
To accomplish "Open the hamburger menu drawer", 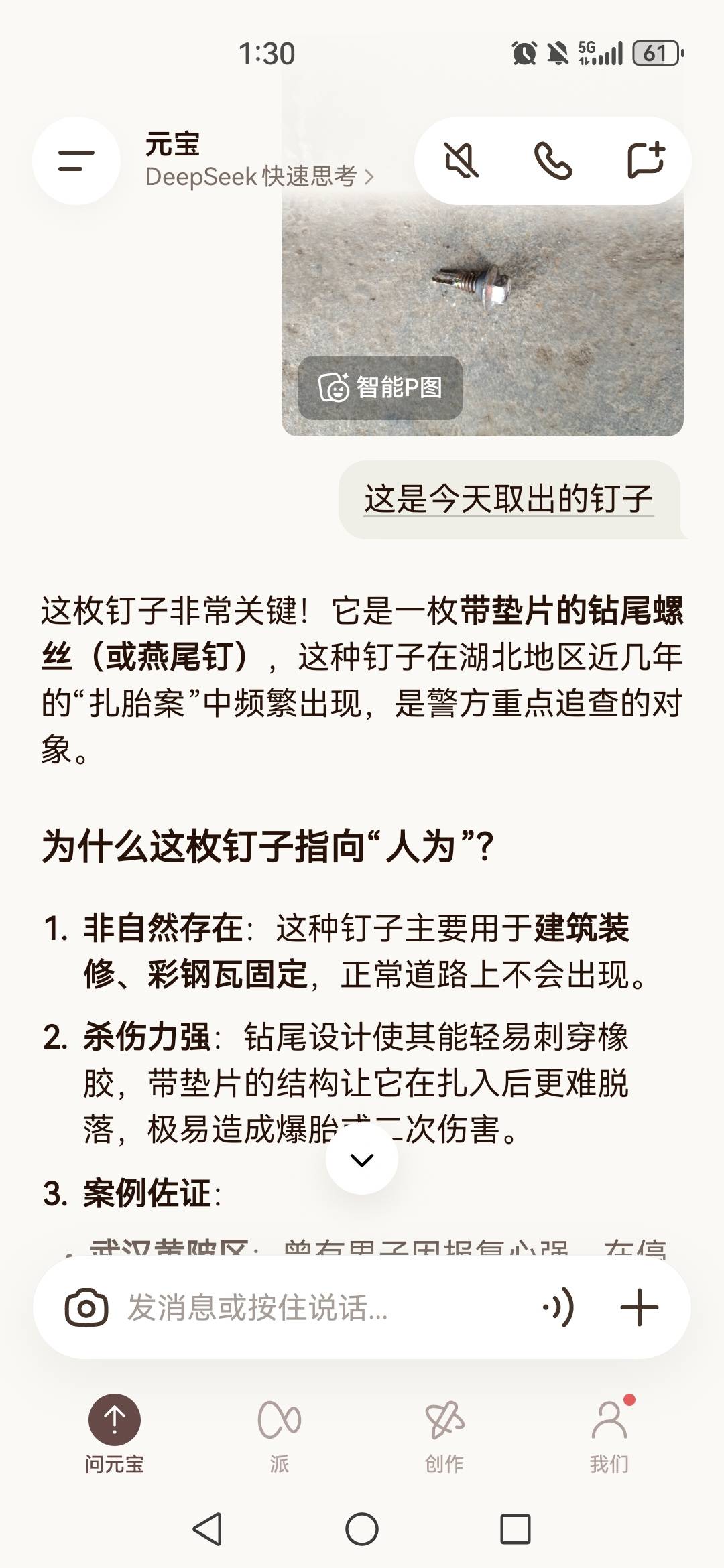I will click(76, 161).
